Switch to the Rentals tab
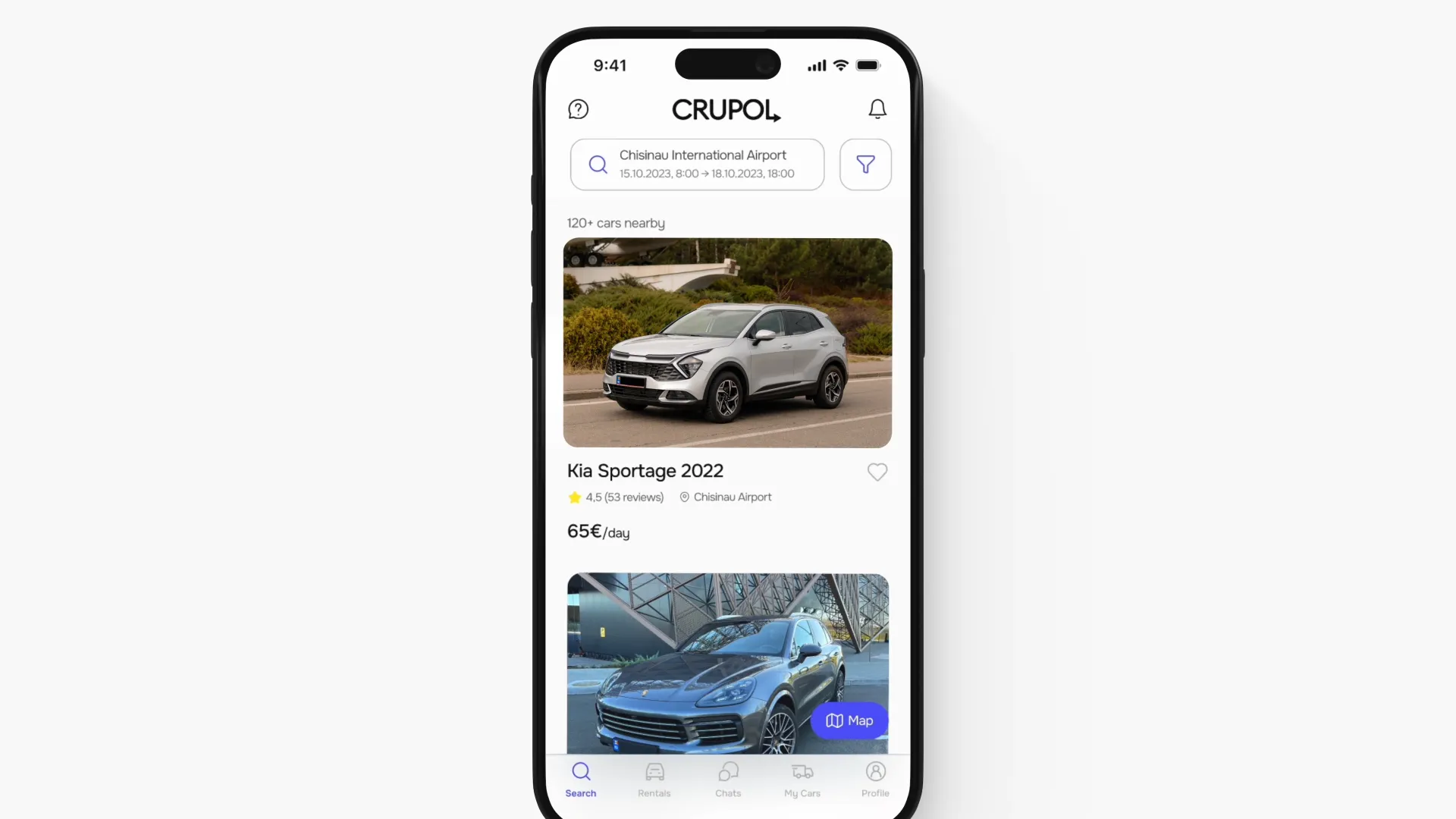 point(654,780)
